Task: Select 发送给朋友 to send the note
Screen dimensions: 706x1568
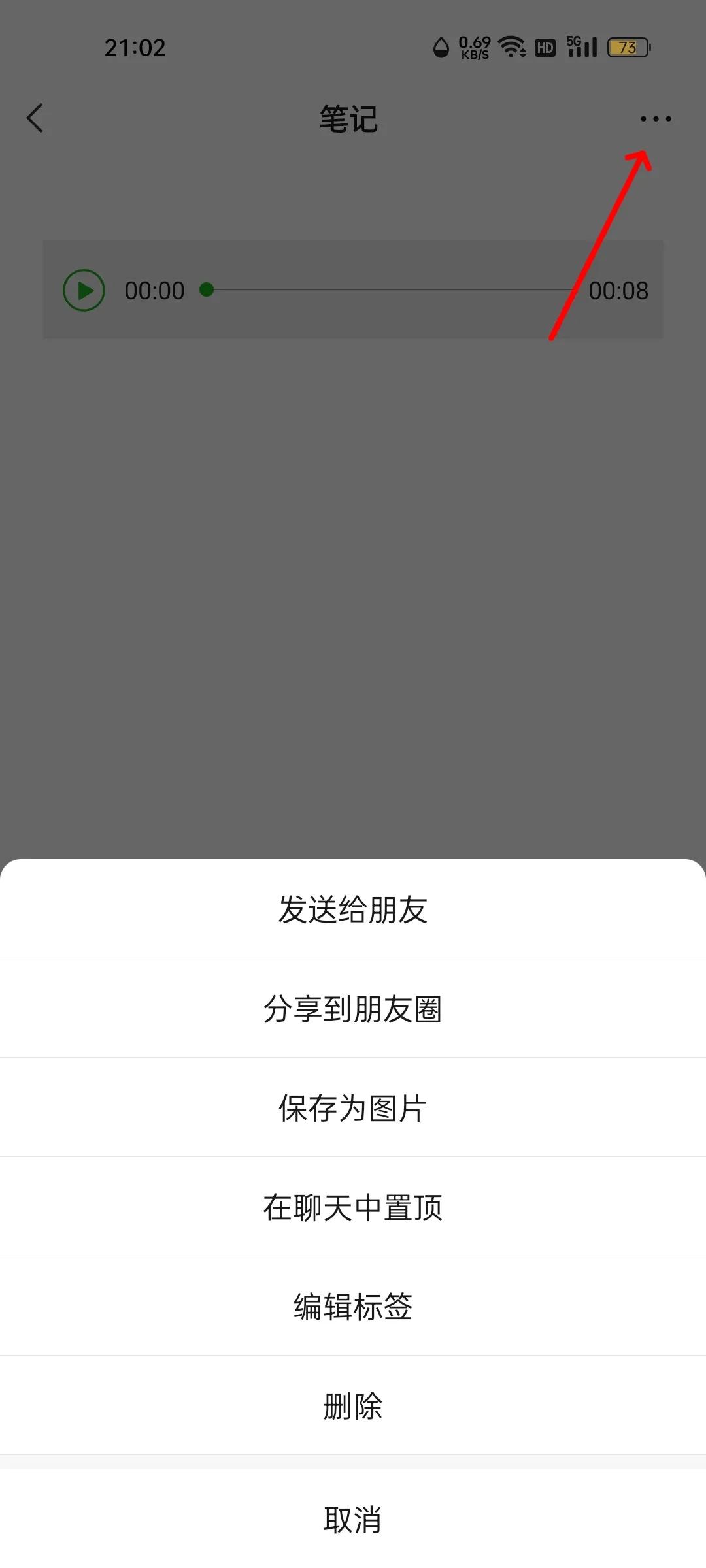Action: click(x=353, y=909)
